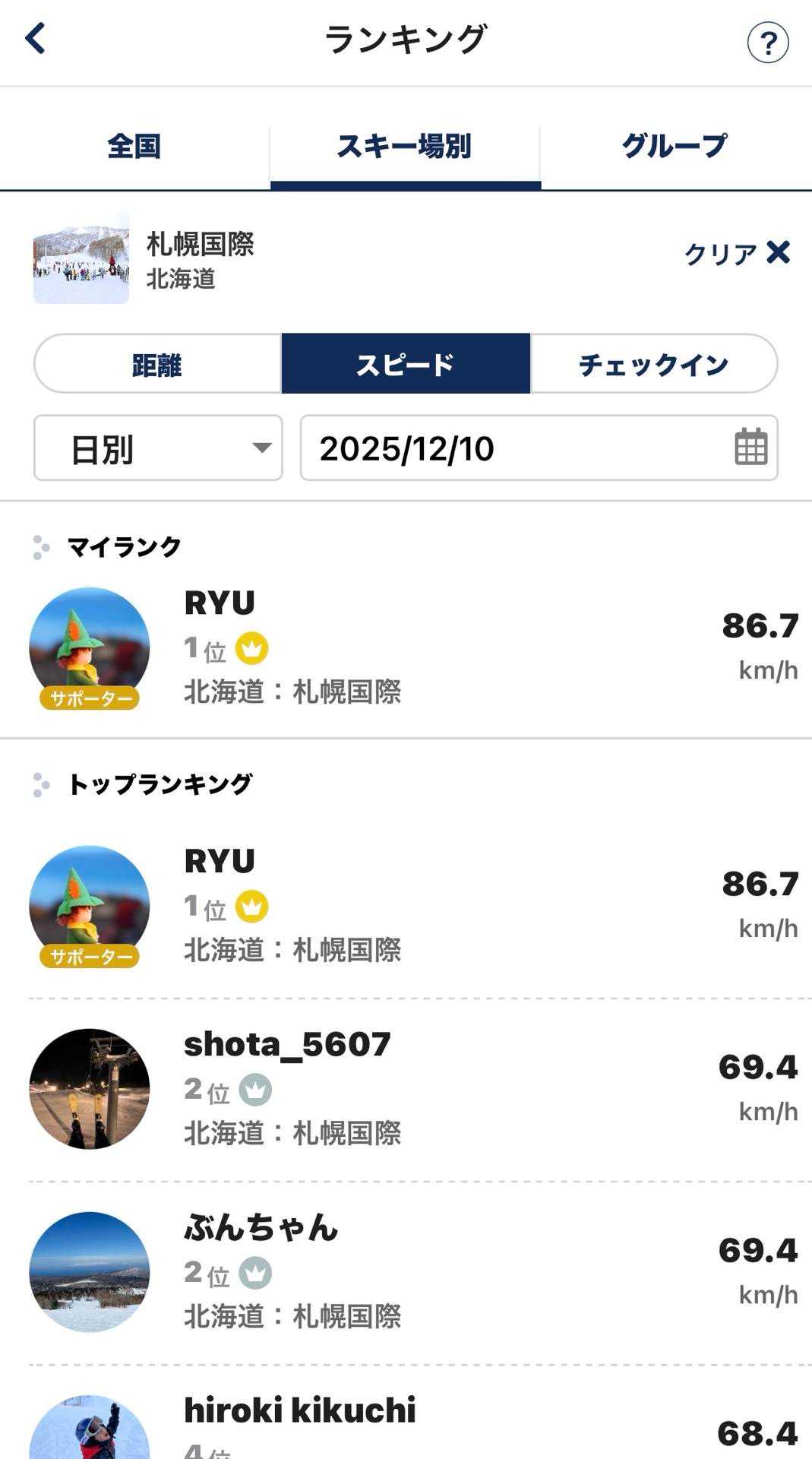Switch to the 全国 tab
The width and height of the screenshot is (812, 1459).
point(134,146)
